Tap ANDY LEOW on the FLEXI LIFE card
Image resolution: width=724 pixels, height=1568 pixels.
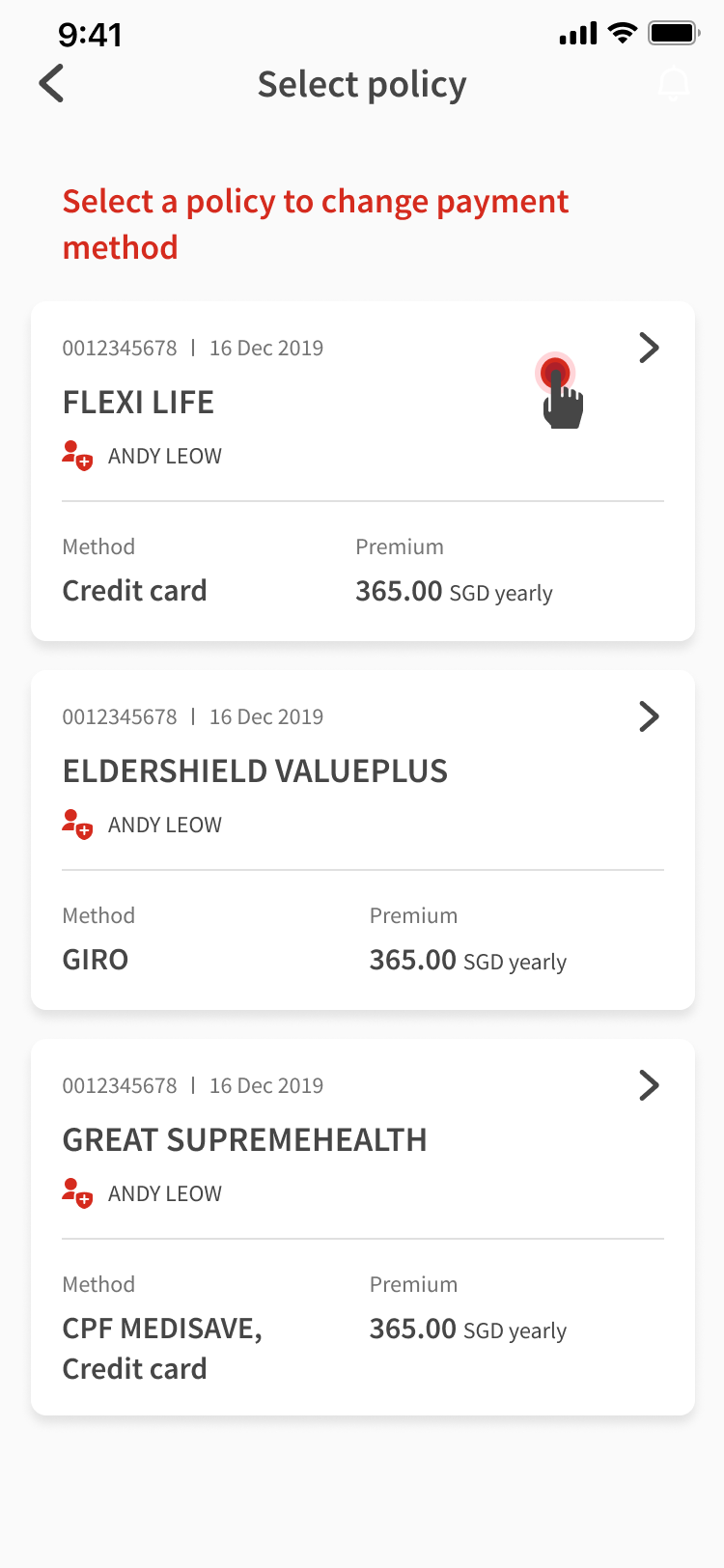[164, 455]
